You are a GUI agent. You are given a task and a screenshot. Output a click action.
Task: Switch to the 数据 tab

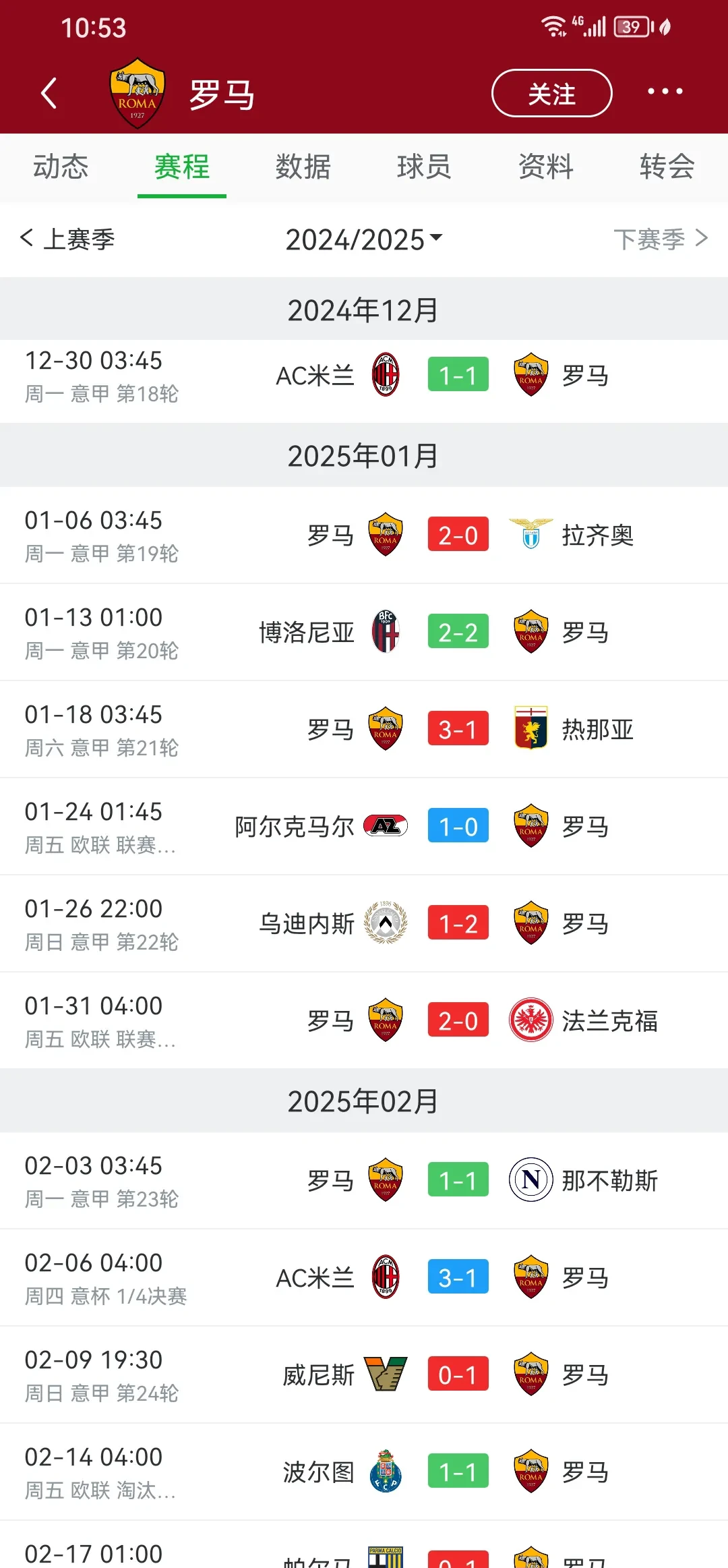[x=302, y=167]
